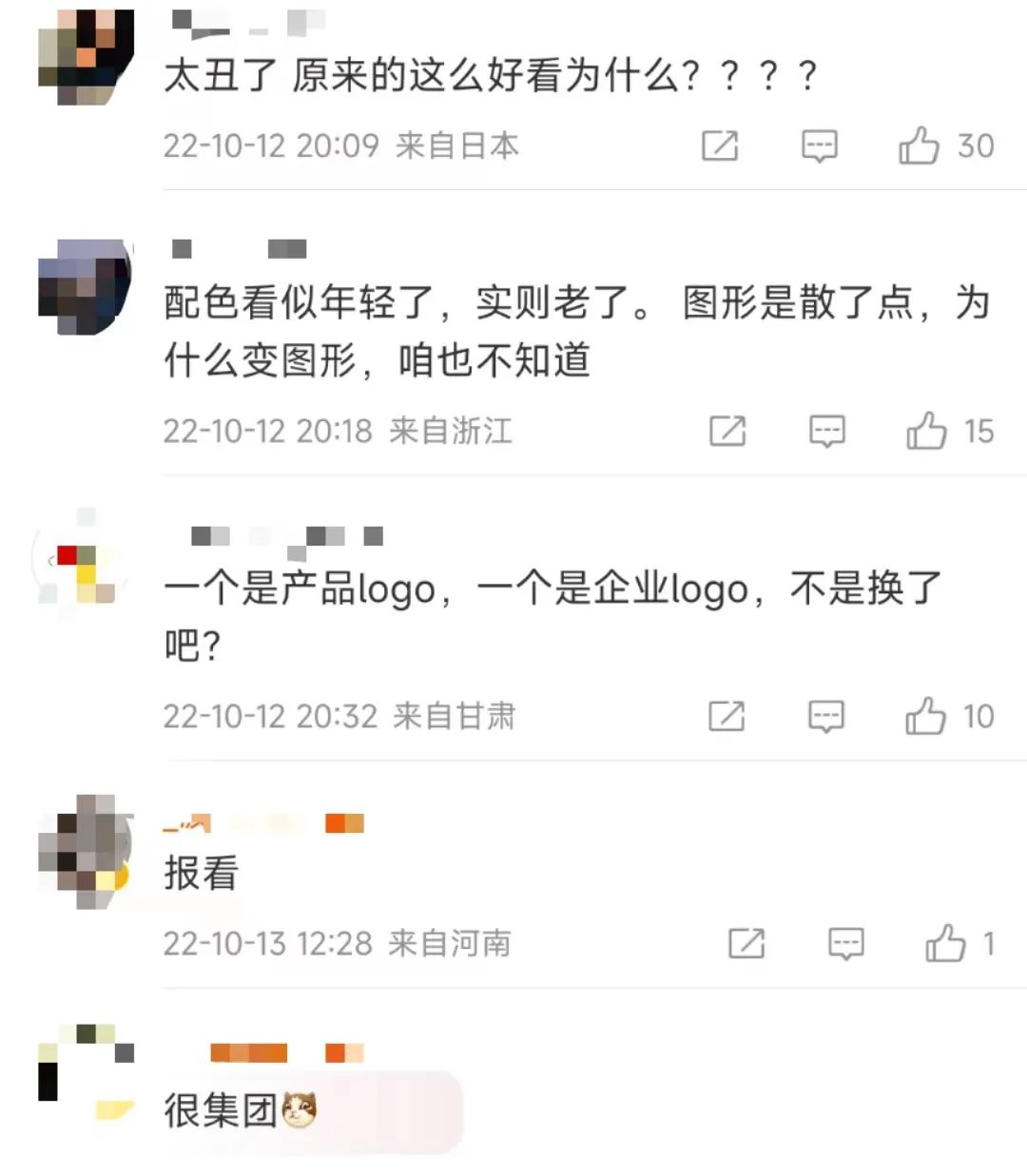Open the comment icon beside 15 likes
Screen dimensions: 1027x1176
pyautogui.click(x=827, y=432)
